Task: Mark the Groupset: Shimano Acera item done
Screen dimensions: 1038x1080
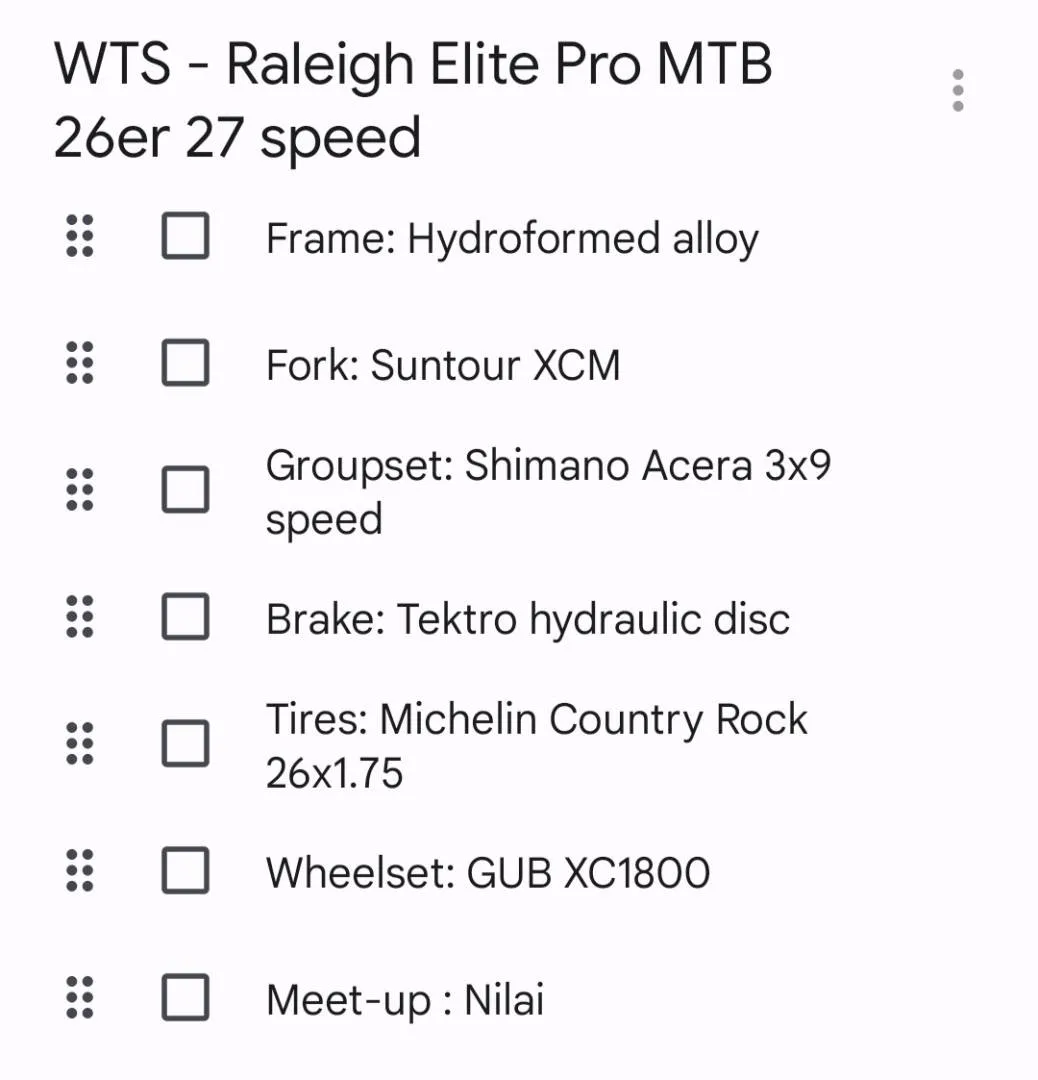Action: 185,490
